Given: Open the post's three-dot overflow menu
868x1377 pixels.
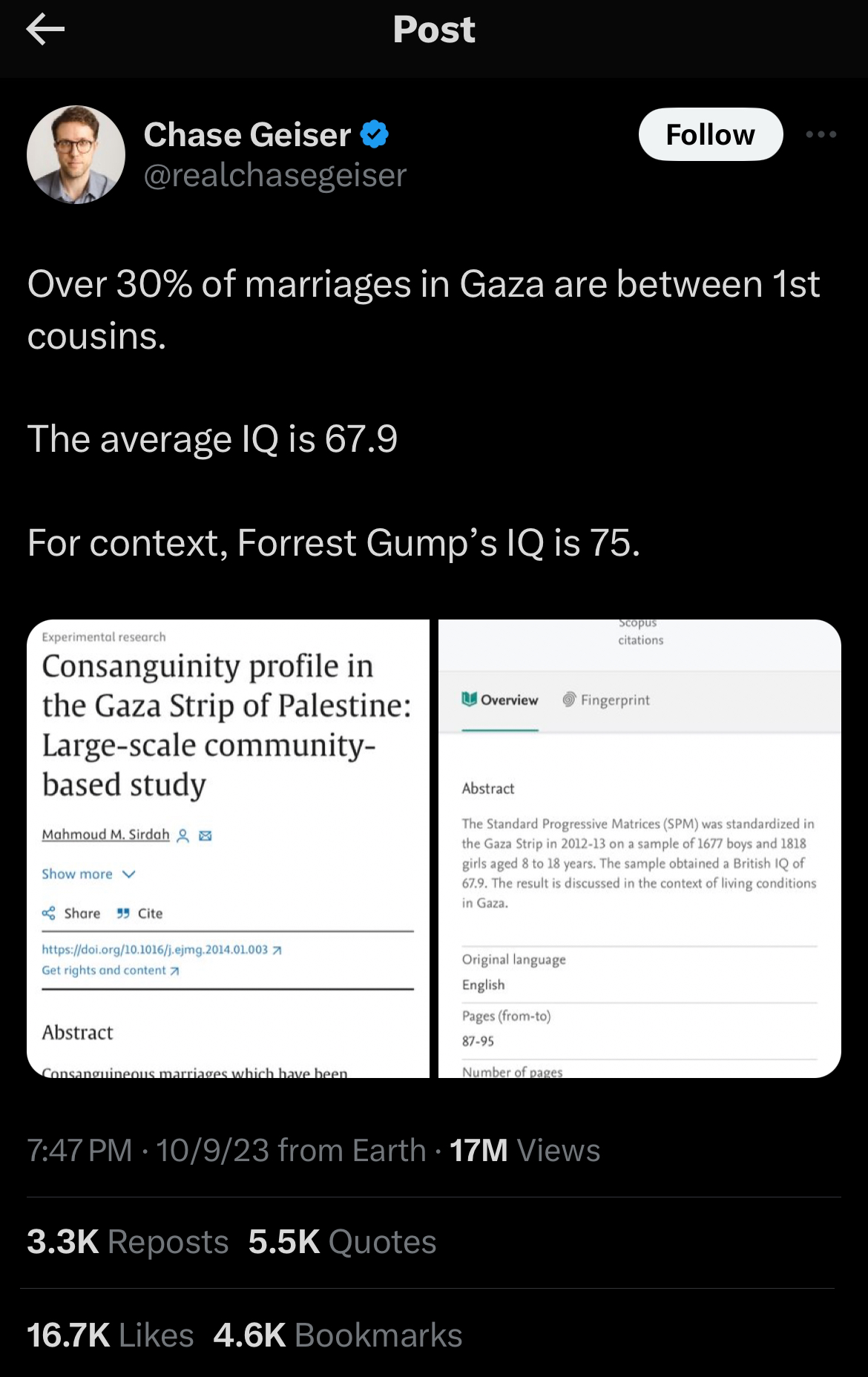Looking at the screenshot, I should [x=821, y=134].
